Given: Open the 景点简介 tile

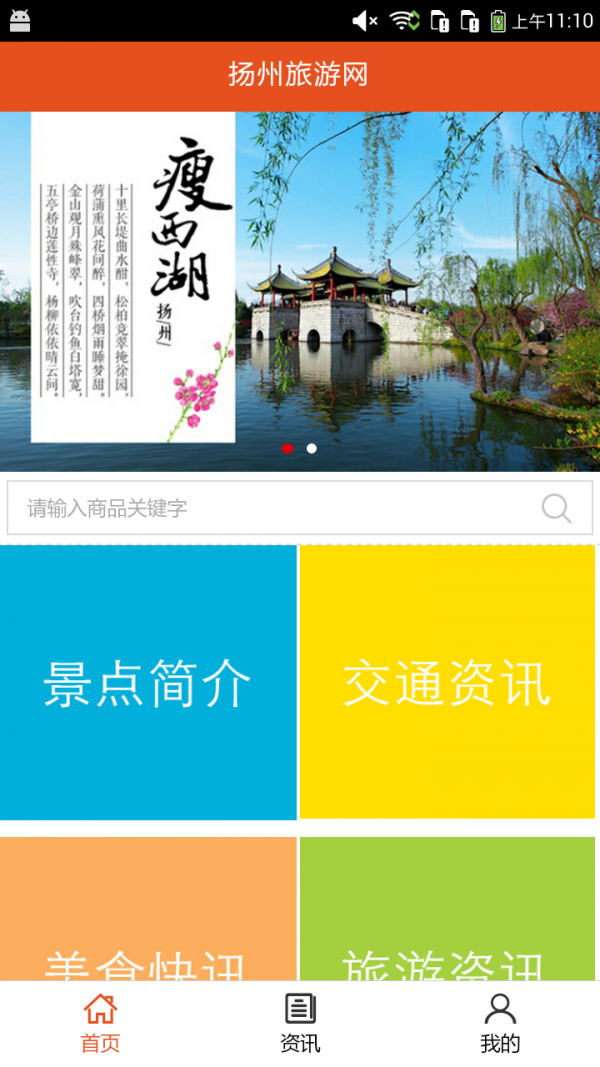Looking at the screenshot, I should coord(148,682).
